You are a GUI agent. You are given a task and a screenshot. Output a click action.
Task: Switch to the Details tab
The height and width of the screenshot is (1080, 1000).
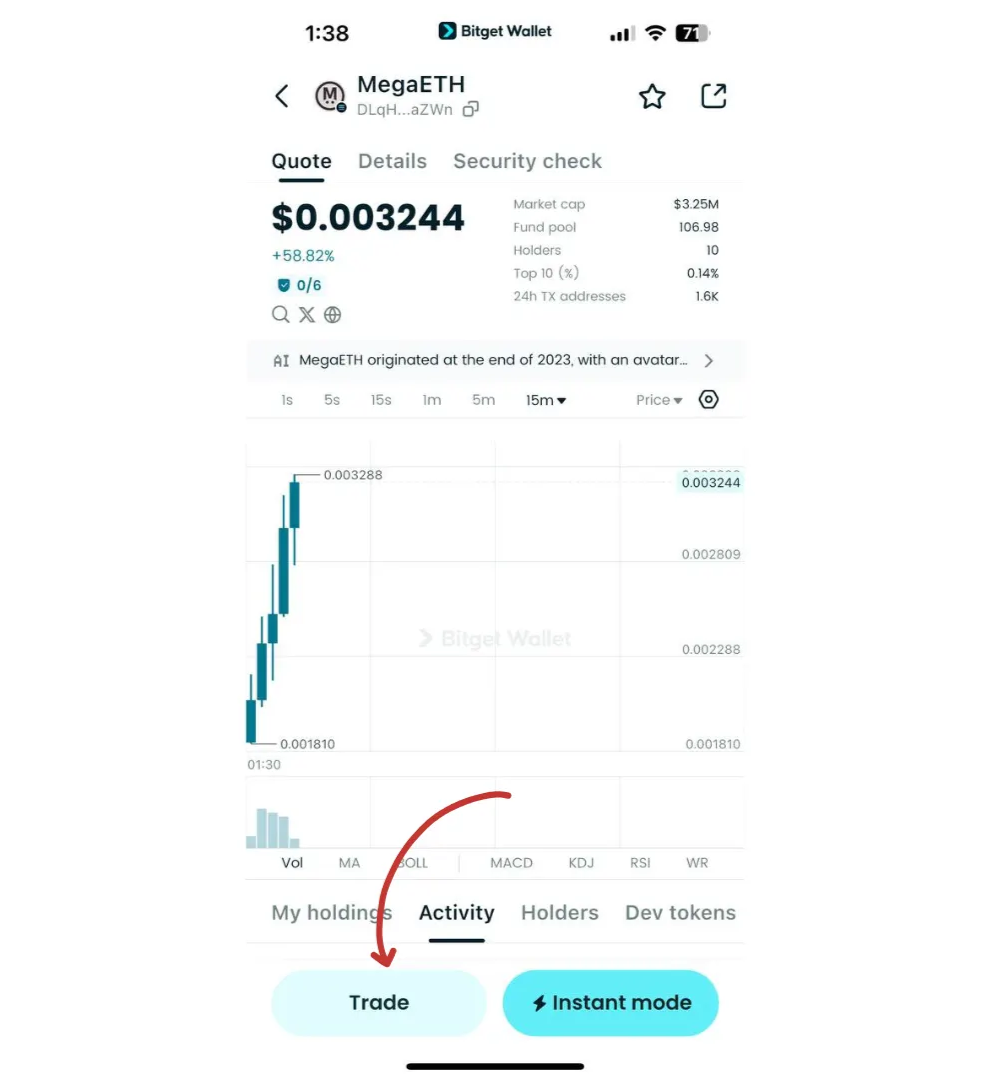[x=392, y=161]
